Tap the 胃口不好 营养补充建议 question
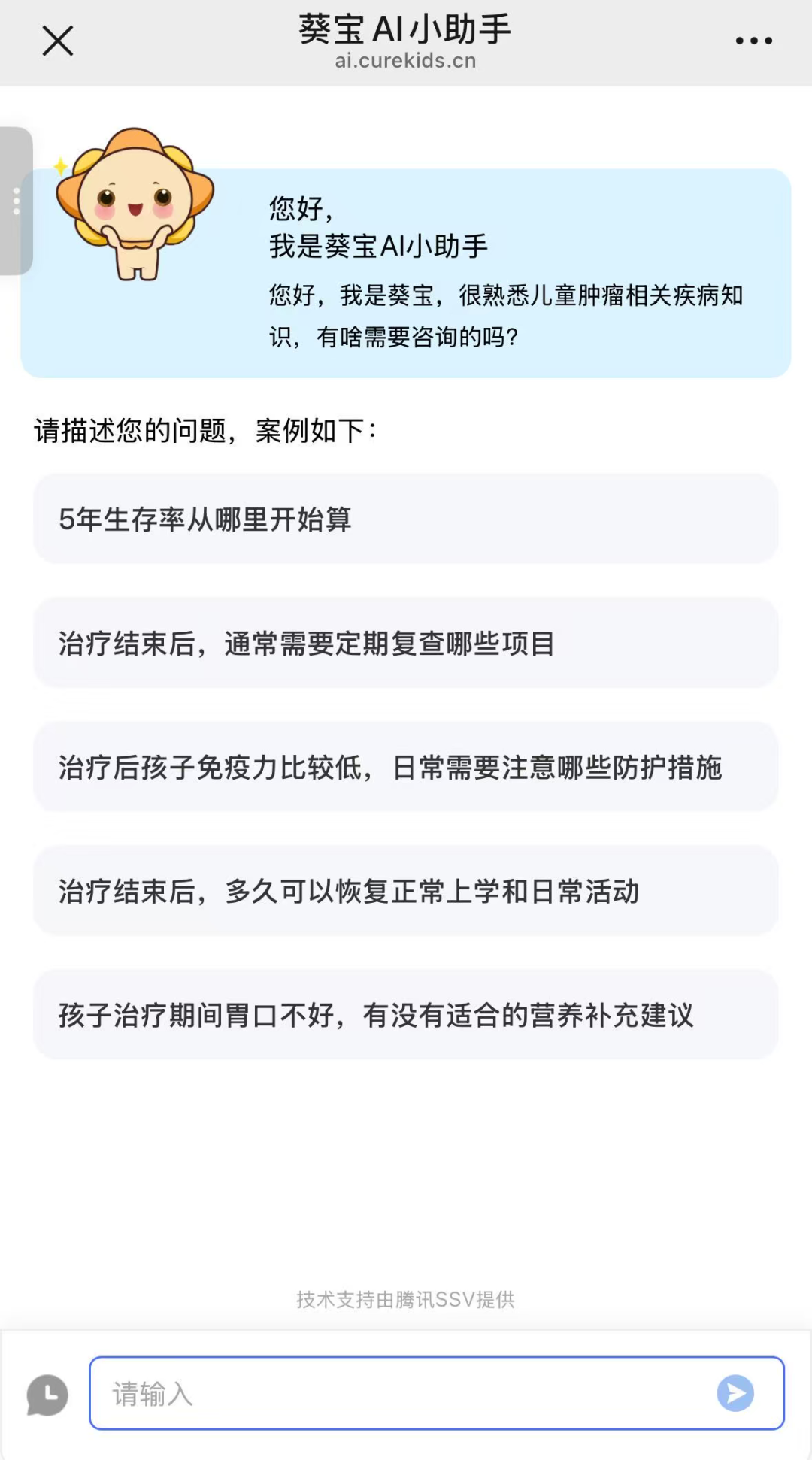Image resolution: width=812 pixels, height=1460 pixels. tap(405, 1015)
